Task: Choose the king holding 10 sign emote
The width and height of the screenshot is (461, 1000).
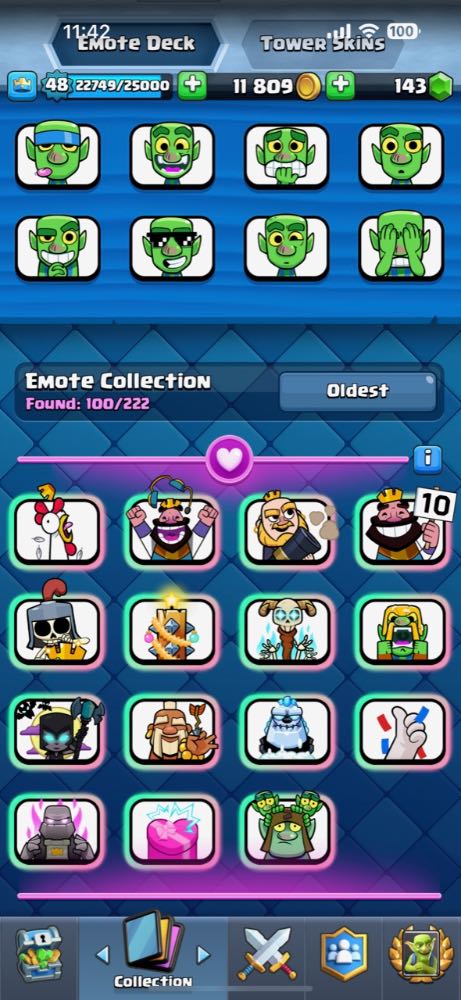Action: pyautogui.click(x=402, y=531)
